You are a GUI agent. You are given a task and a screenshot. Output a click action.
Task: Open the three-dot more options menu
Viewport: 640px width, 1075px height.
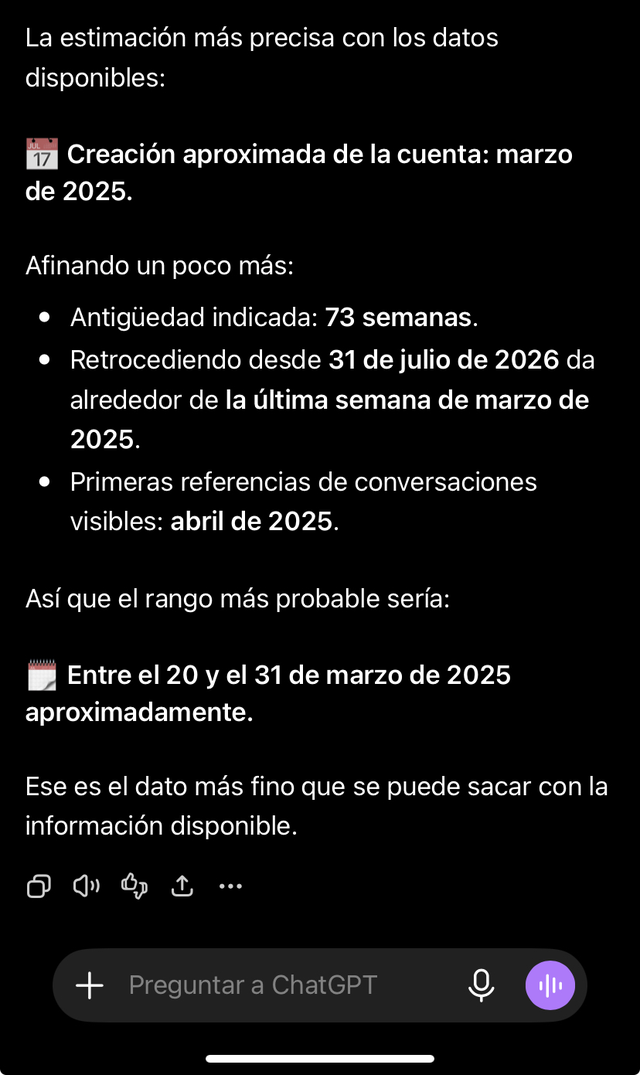(230, 886)
